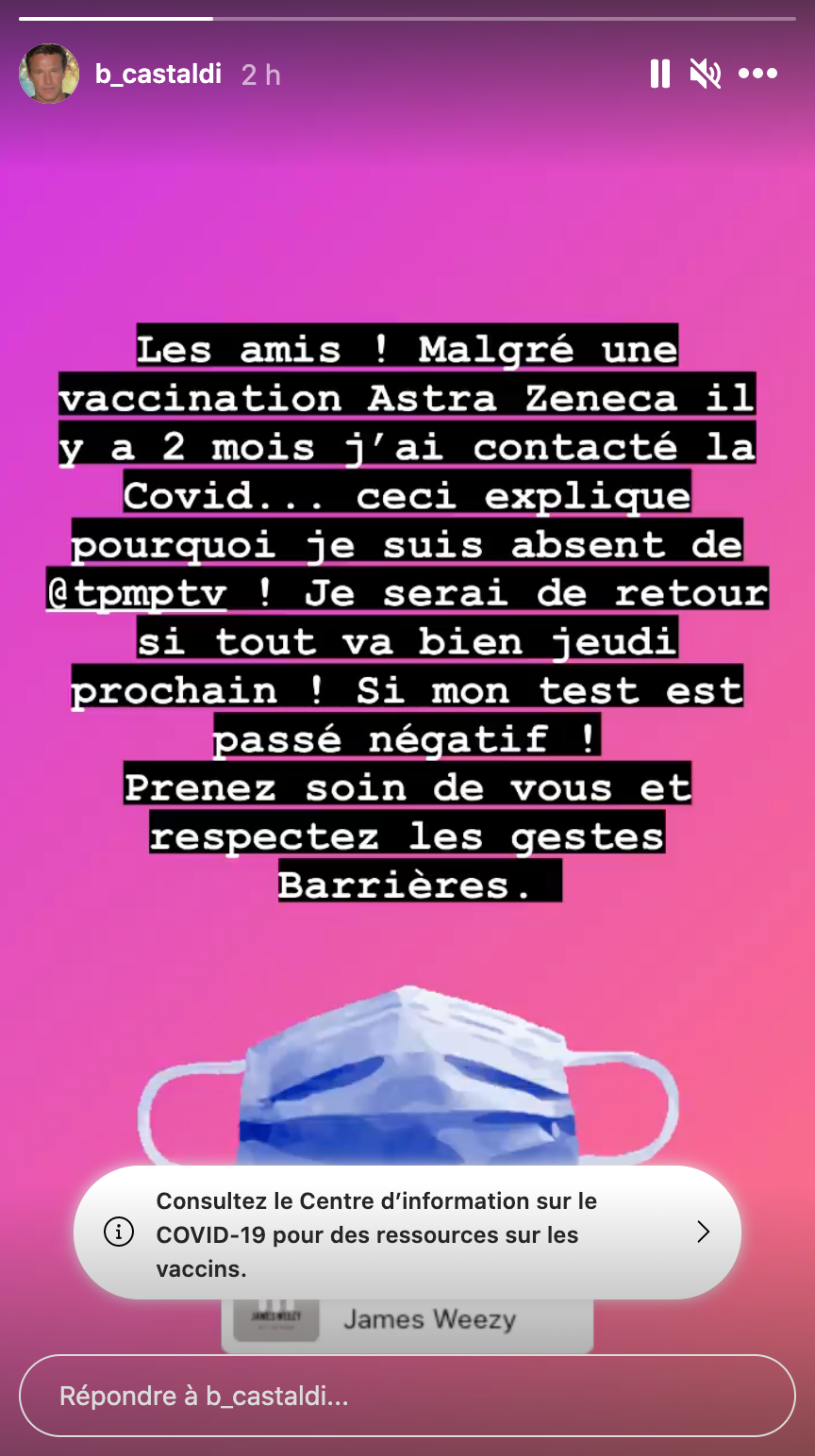Follow the @tpmptv mention link

tap(139, 593)
